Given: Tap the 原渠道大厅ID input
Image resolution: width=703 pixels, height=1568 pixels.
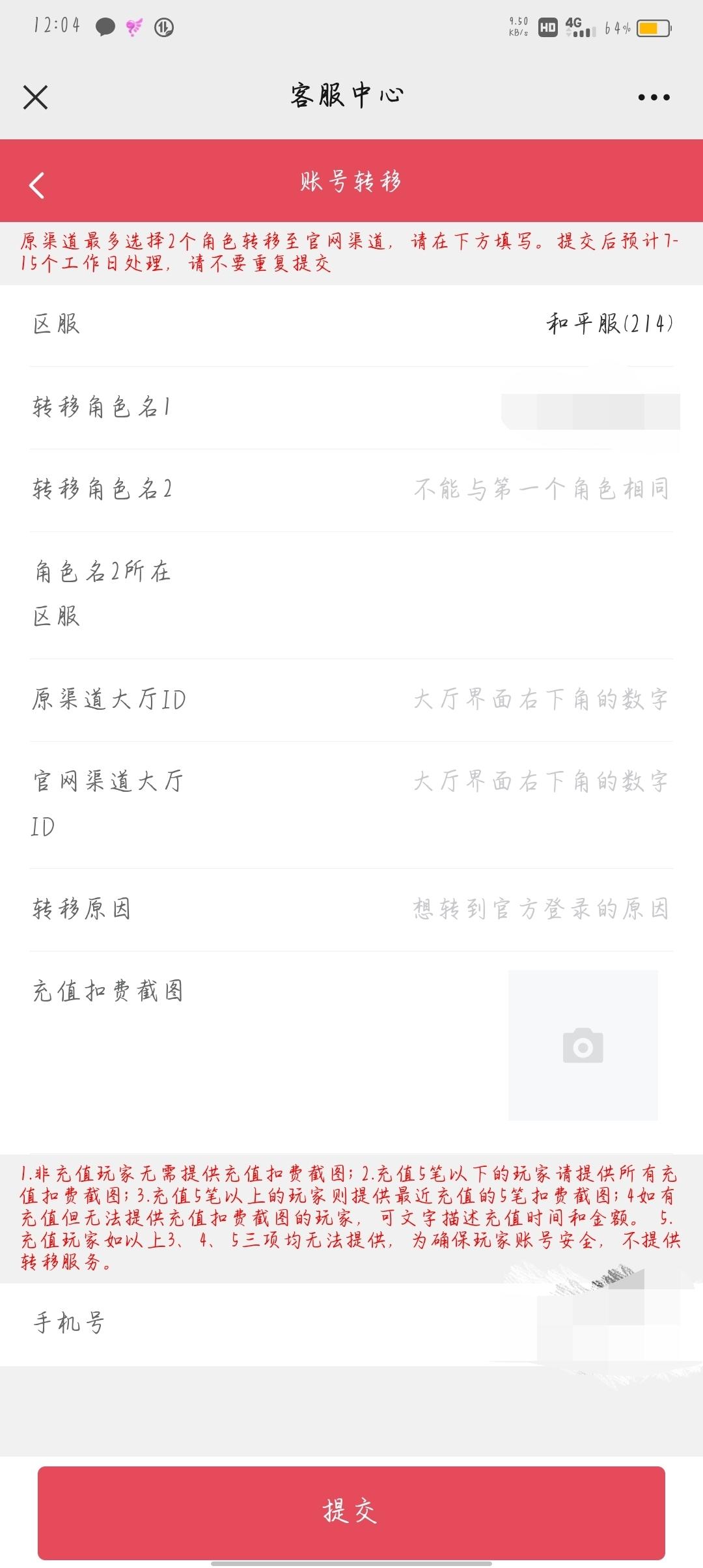Looking at the screenshot, I should click(351, 700).
